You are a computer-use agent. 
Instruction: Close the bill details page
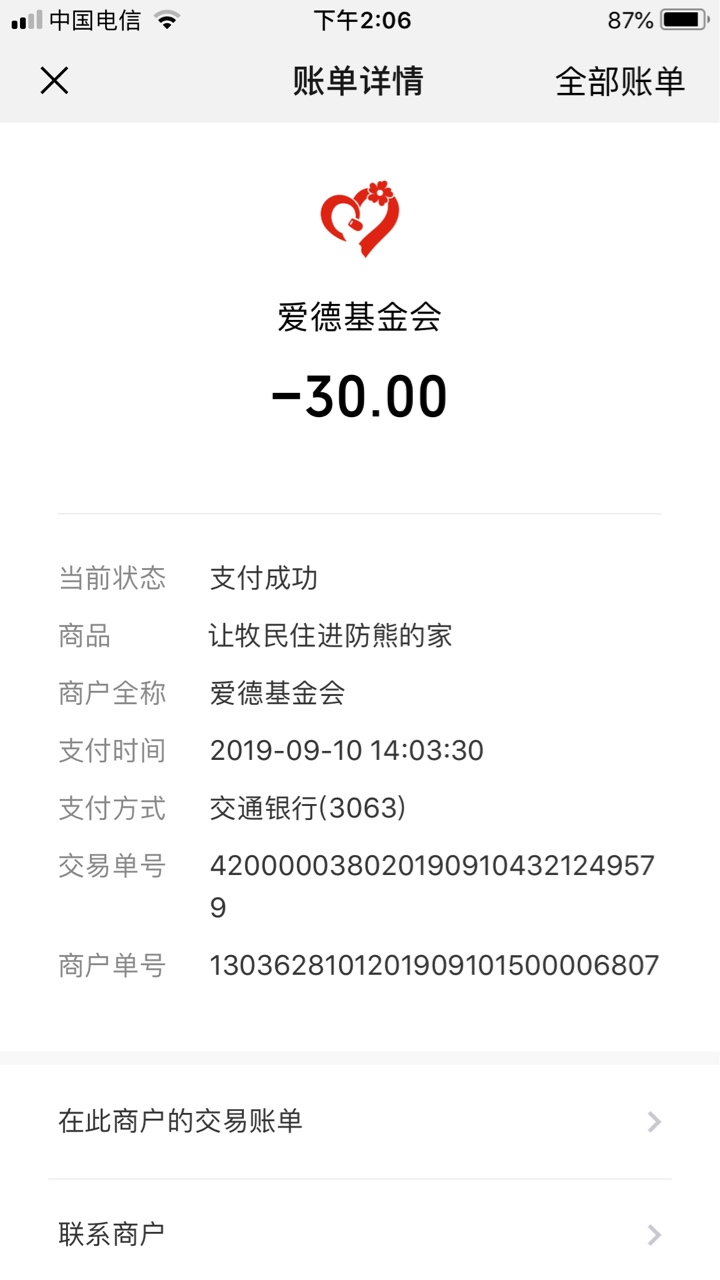click(54, 81)
